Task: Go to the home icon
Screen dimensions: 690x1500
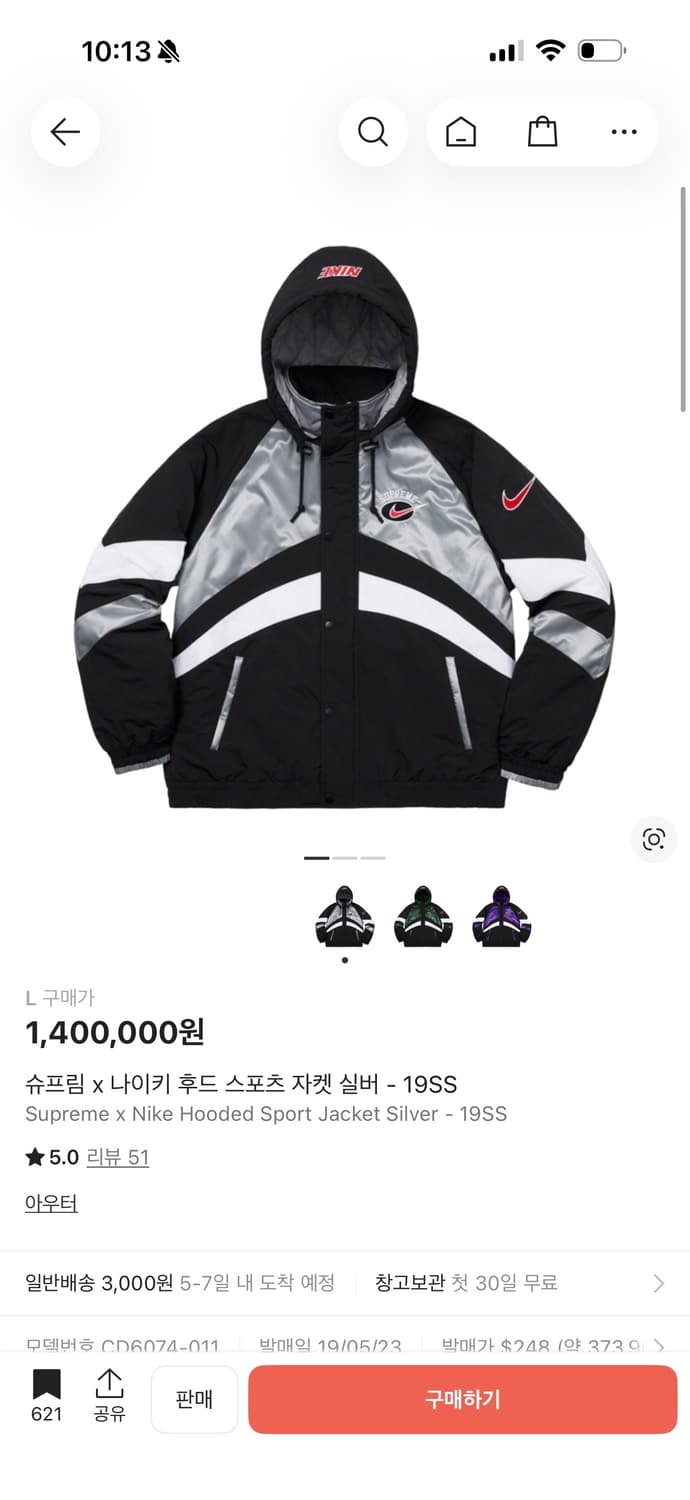Action: tap(461, 132)
